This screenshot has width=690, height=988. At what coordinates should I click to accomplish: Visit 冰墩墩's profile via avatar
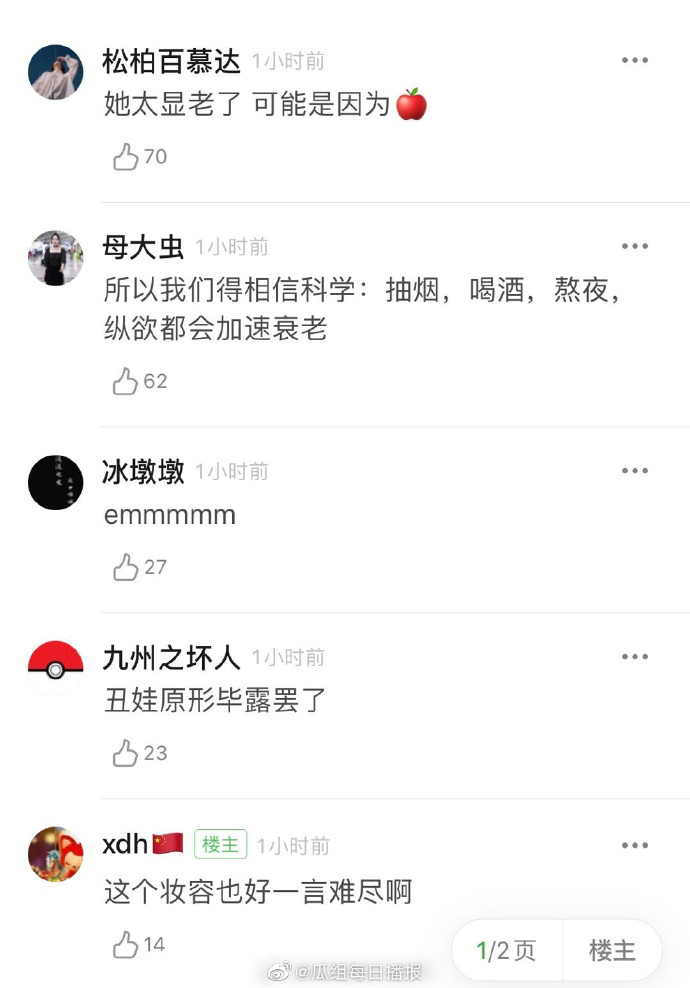tap(56, 482)
